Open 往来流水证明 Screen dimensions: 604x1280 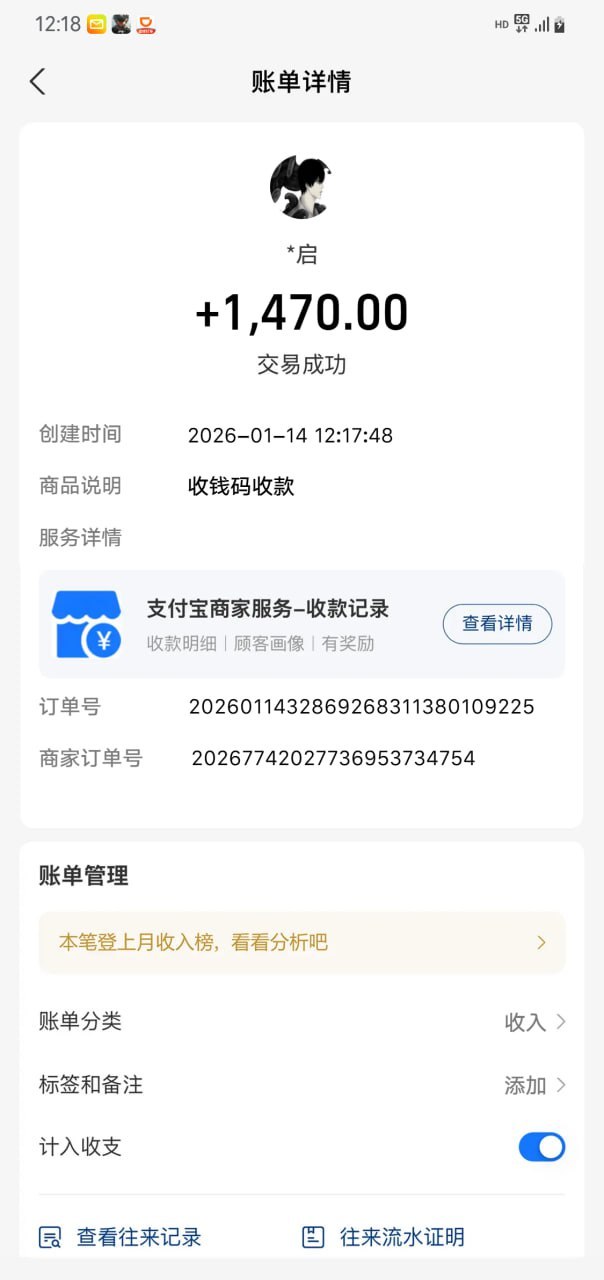pyautogui.click(x=384, y=1237)
